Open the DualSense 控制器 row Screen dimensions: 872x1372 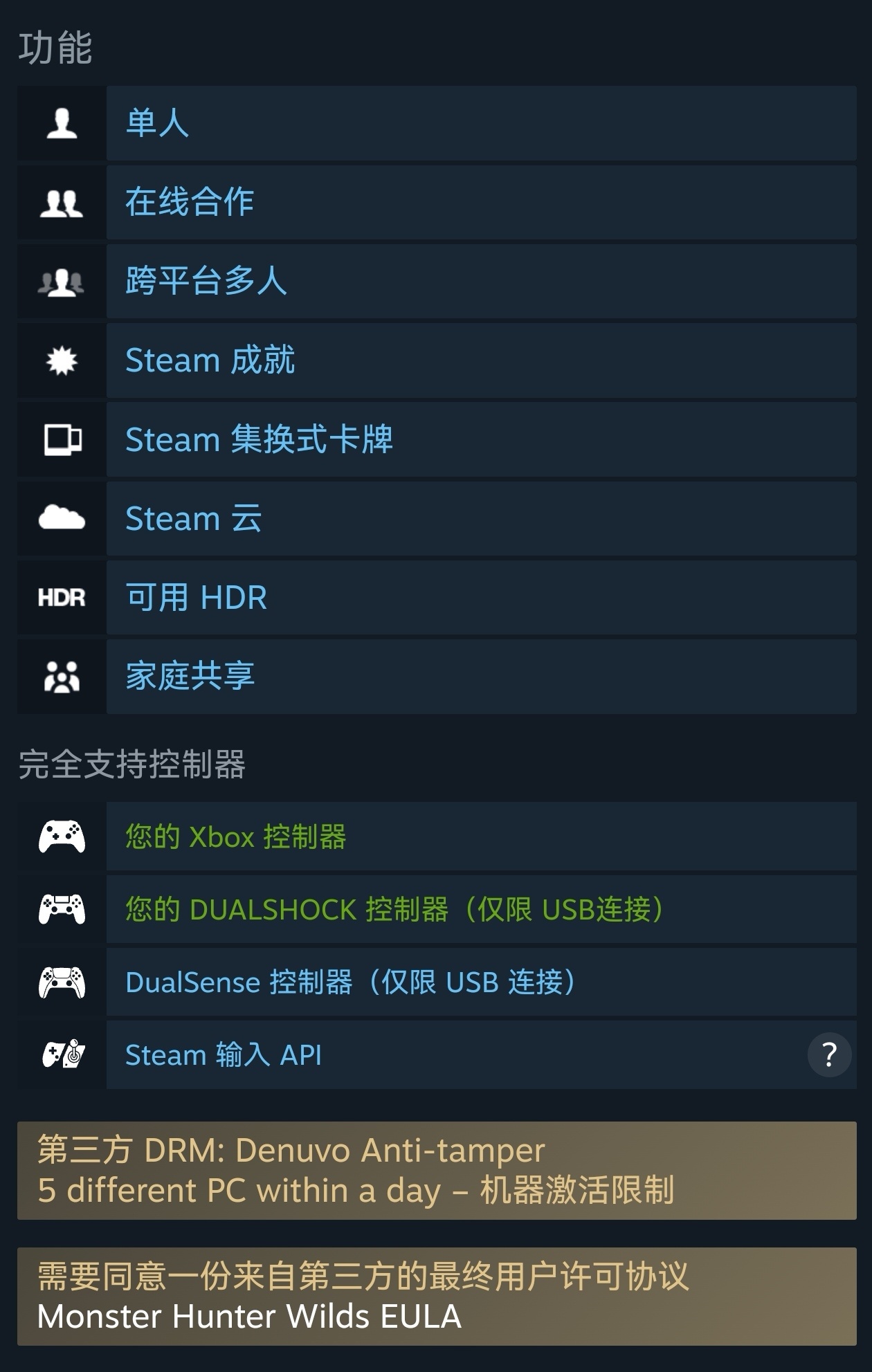point(437,982)
